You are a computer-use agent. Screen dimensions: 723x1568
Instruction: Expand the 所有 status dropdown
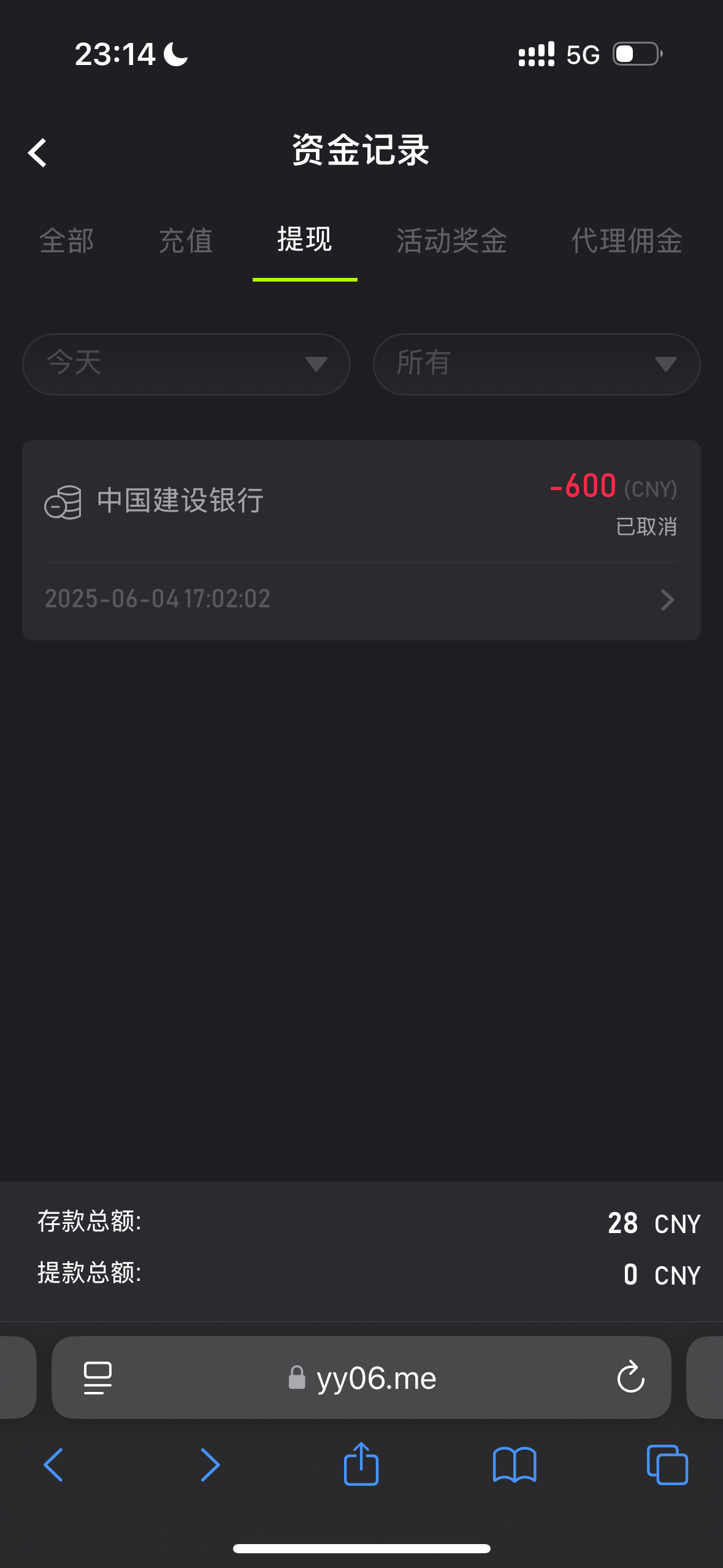click(x=537, y=364)
